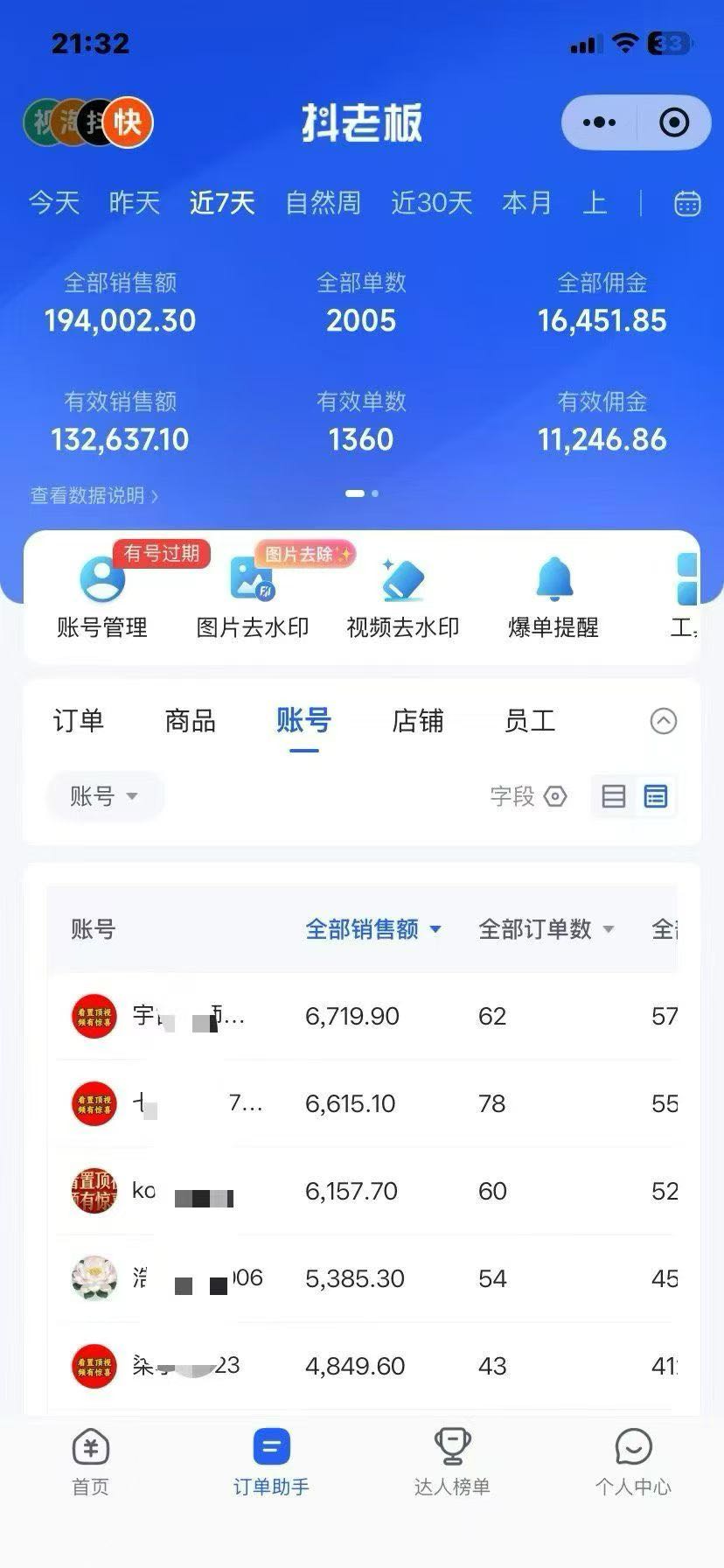Switch to the 店铺 tab
The width and height of the screenshot is (724, 1568).
click(418, 721)
